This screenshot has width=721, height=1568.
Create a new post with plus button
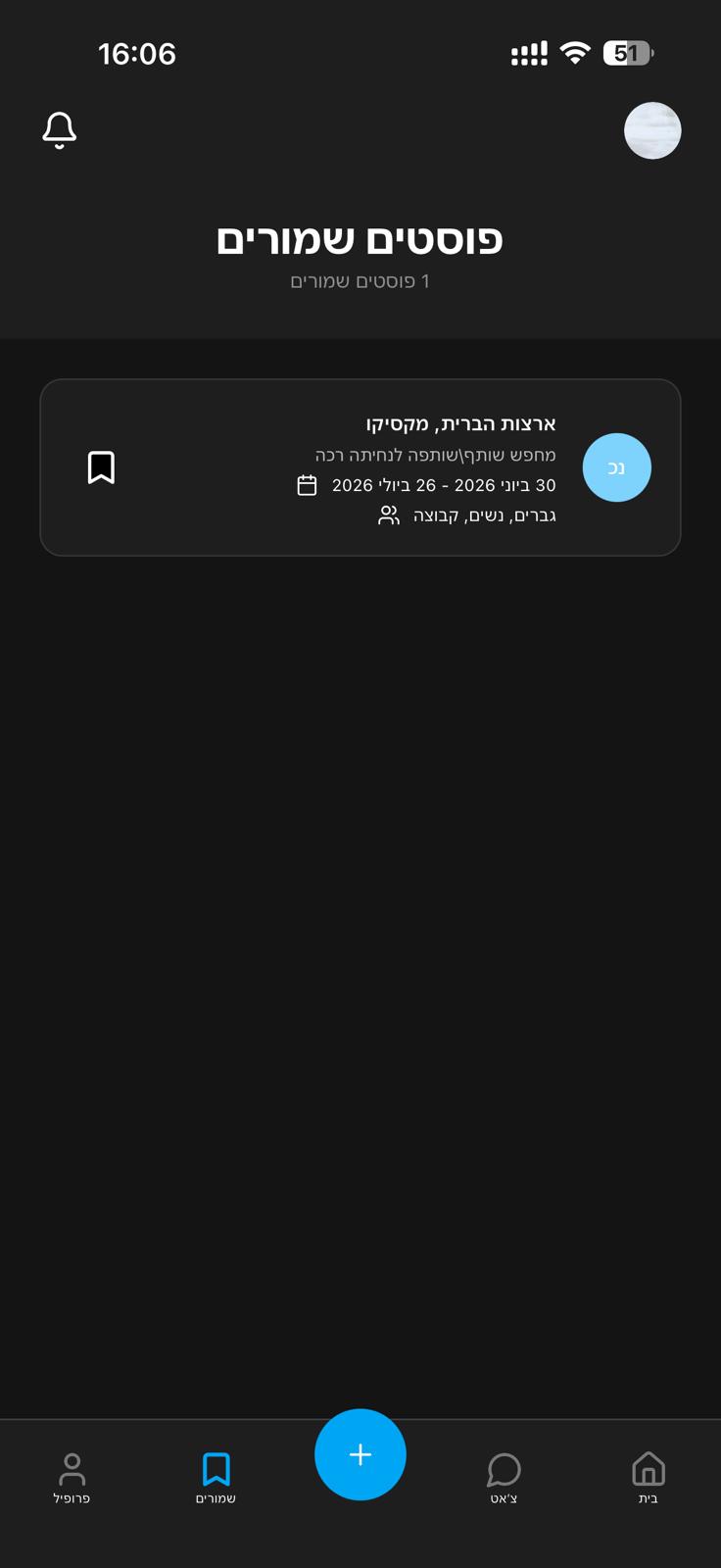(360, 1454)
